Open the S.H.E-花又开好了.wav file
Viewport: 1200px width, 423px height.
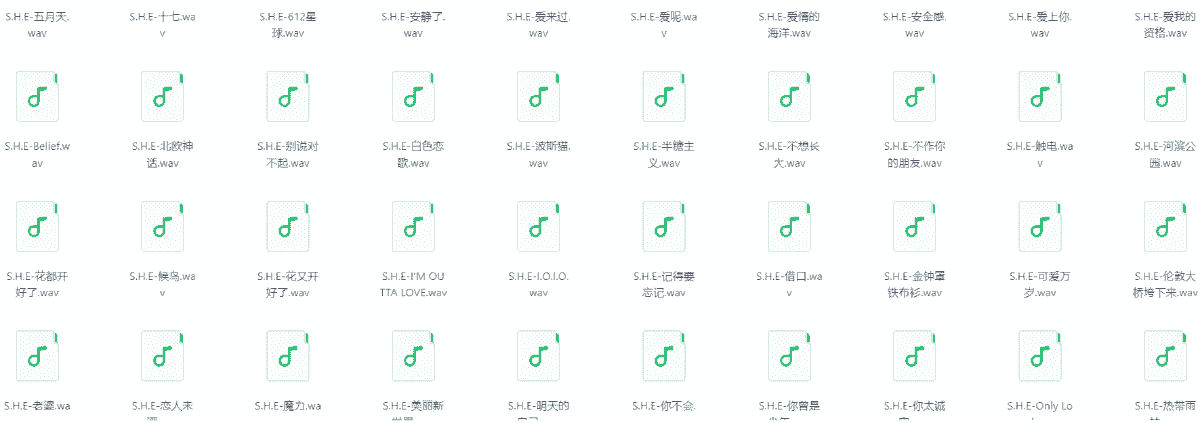pos(288,227)
